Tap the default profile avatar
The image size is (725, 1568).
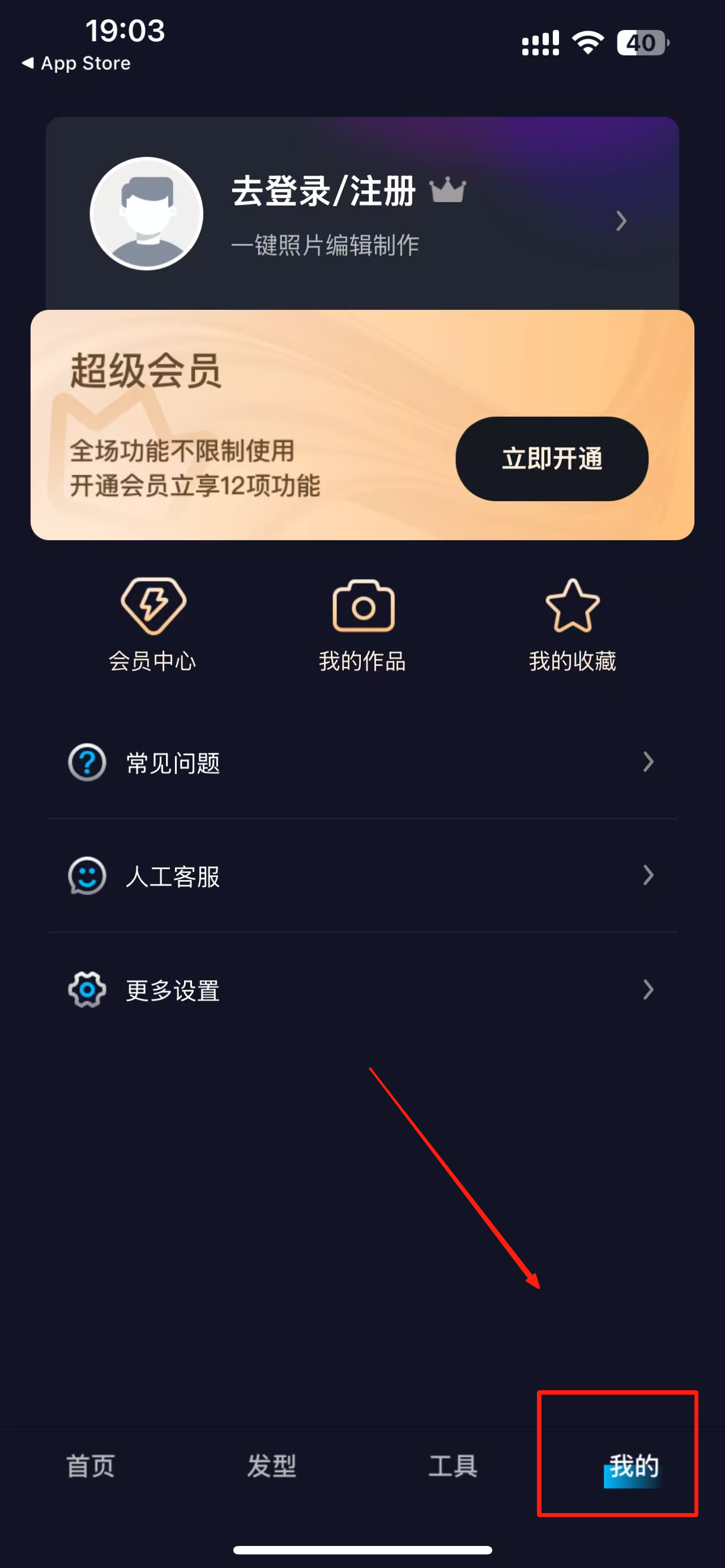tap(146, 213)
